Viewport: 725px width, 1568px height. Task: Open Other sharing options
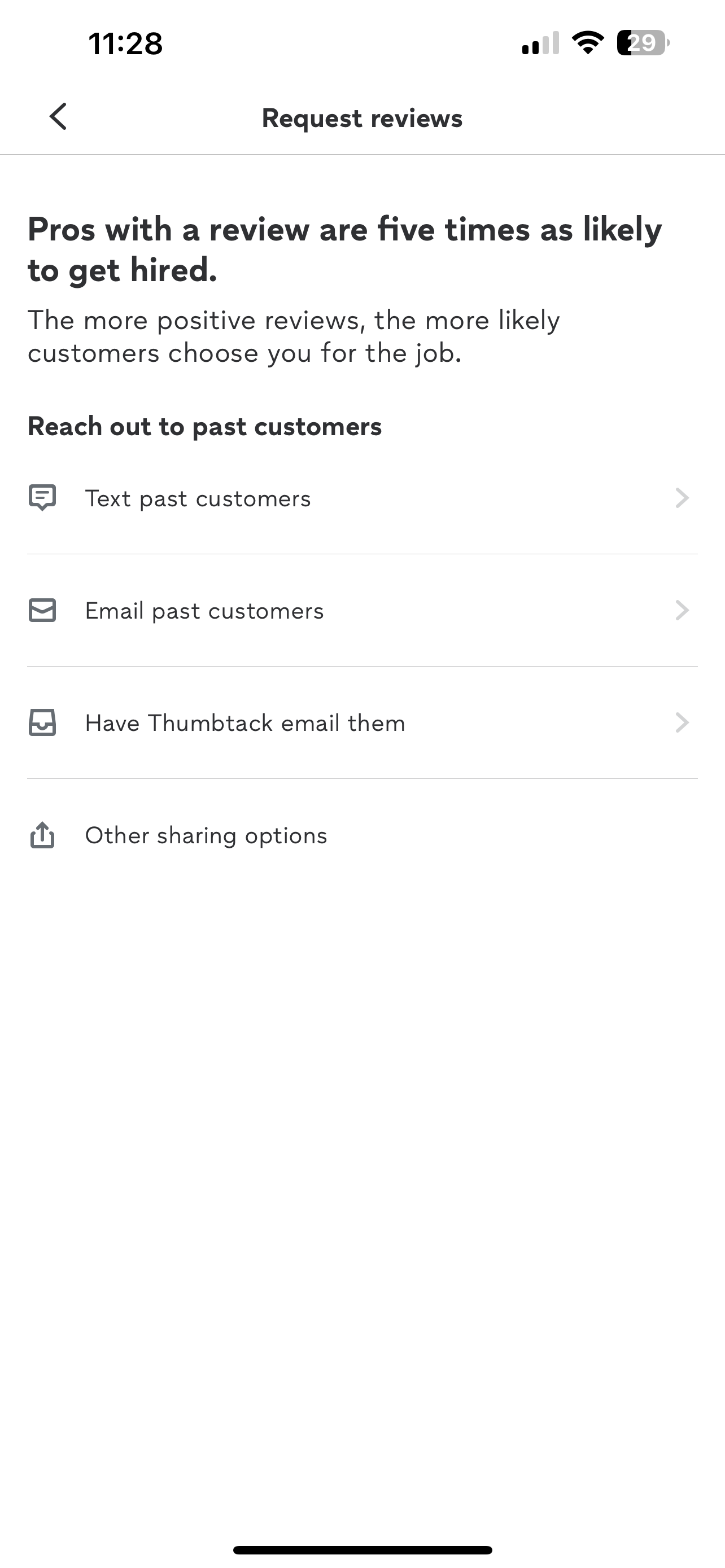tap(206, 836)
